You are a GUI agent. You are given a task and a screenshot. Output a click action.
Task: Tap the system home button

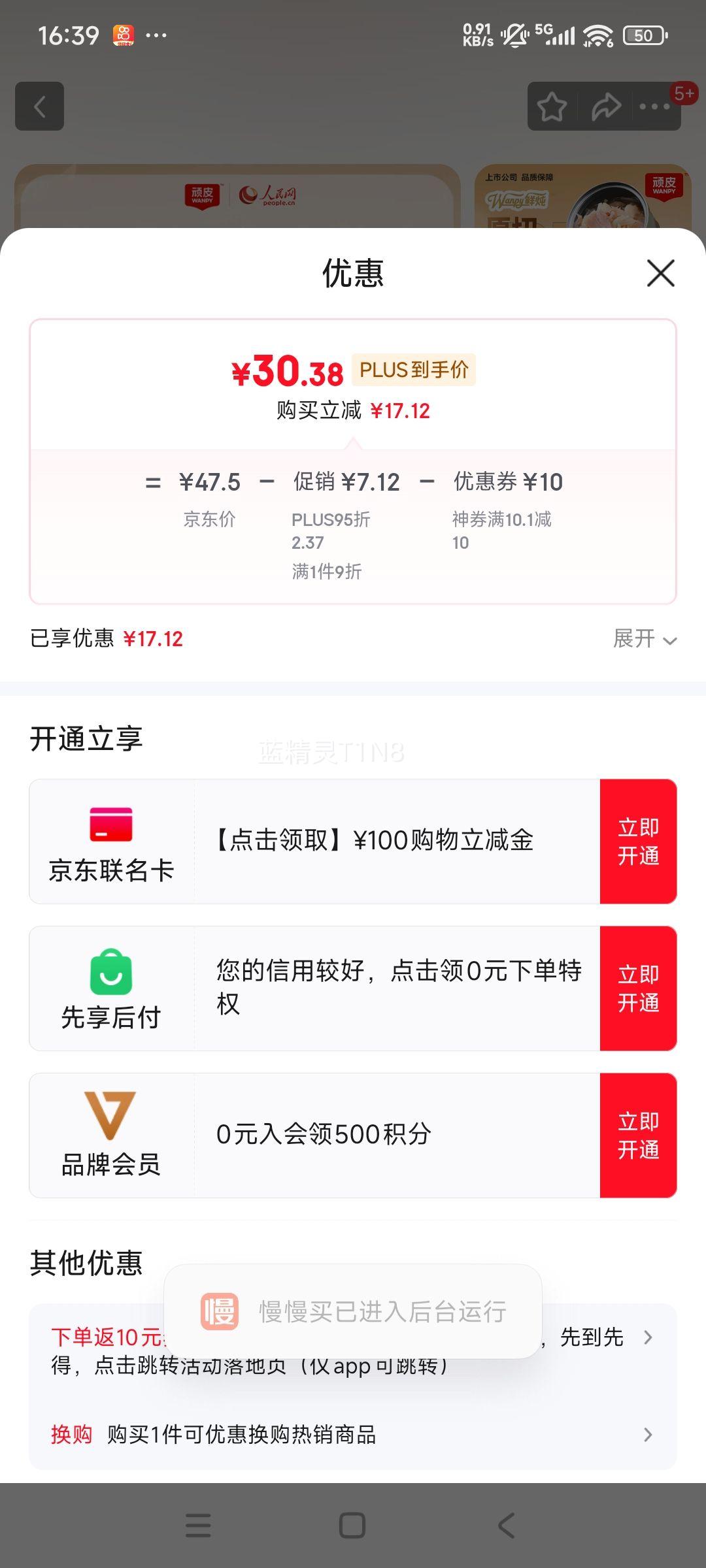pos(352,1526)
